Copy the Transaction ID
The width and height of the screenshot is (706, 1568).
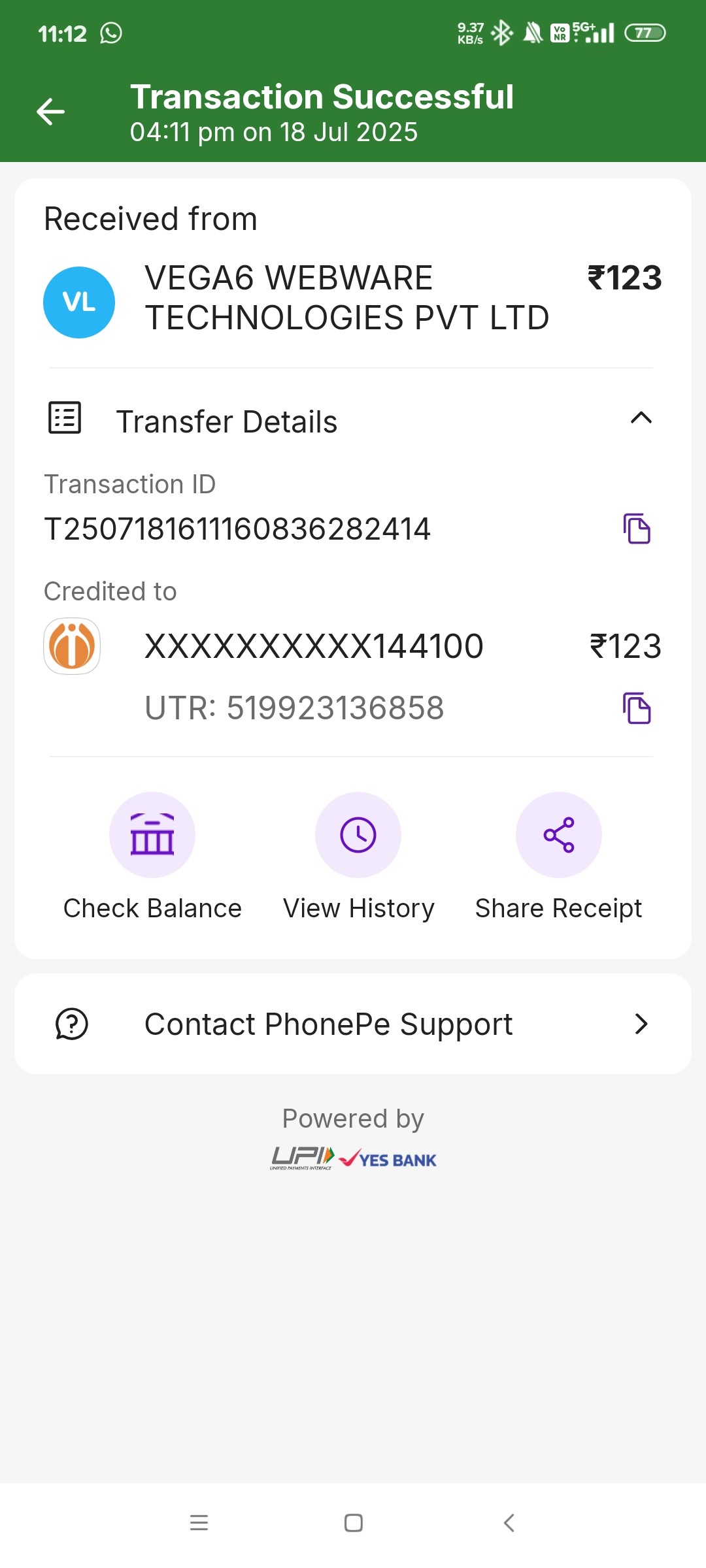pyautogui.click(x=637, y=529)
